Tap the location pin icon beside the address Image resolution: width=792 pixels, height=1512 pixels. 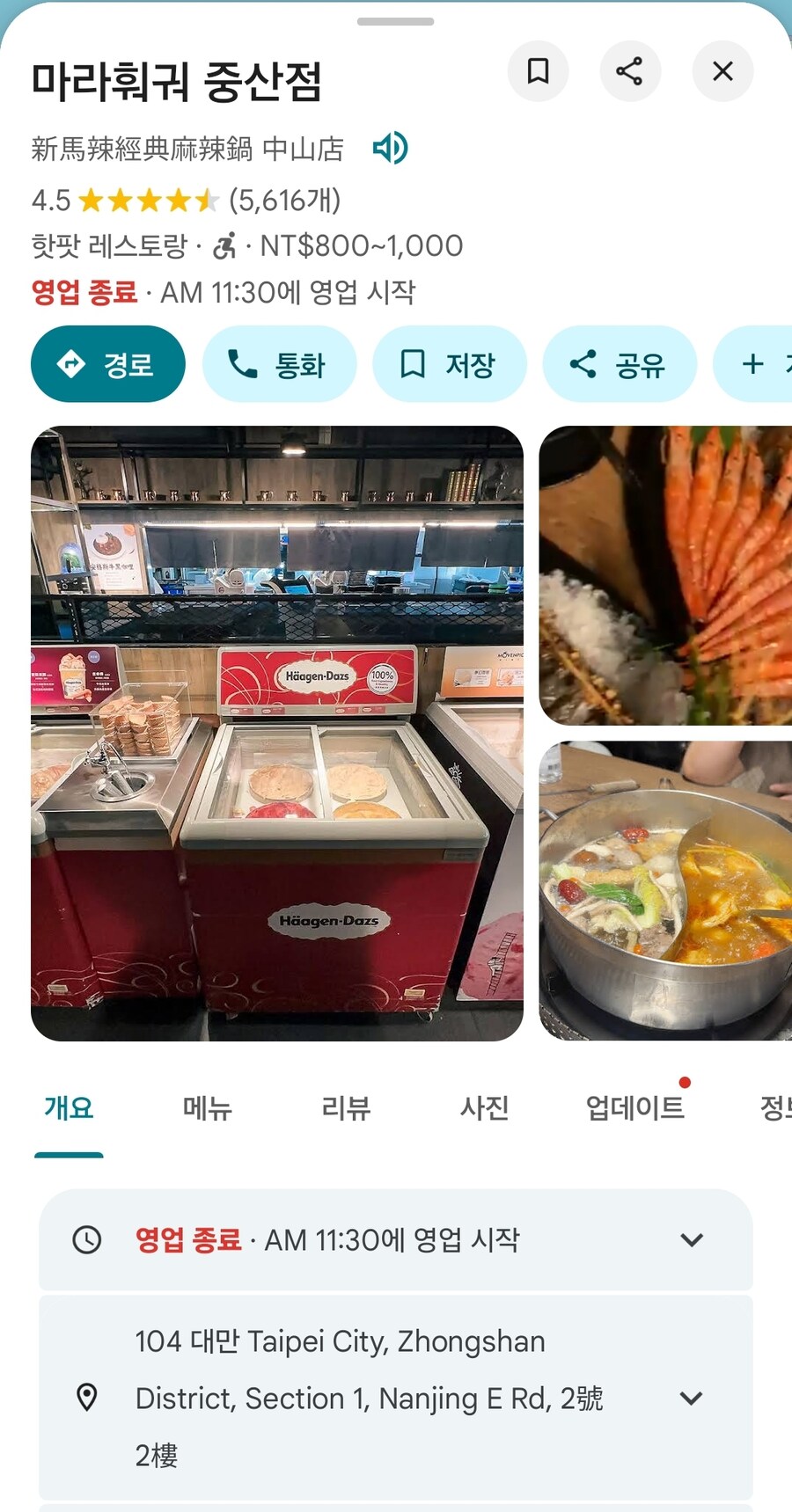[x=87, y=1397]
